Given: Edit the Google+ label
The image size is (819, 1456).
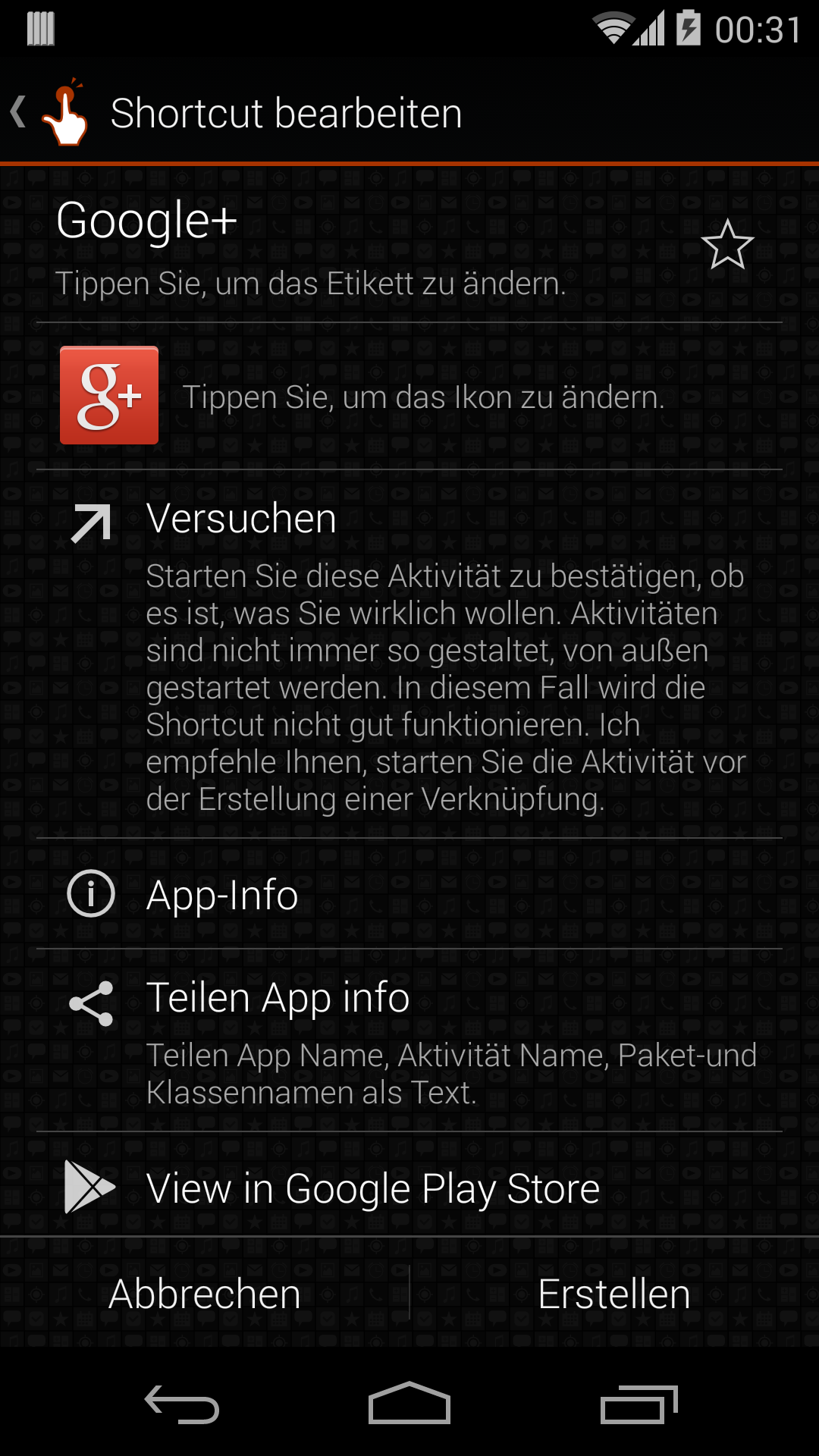Looking at the screenshot, I should coord(311,246).
